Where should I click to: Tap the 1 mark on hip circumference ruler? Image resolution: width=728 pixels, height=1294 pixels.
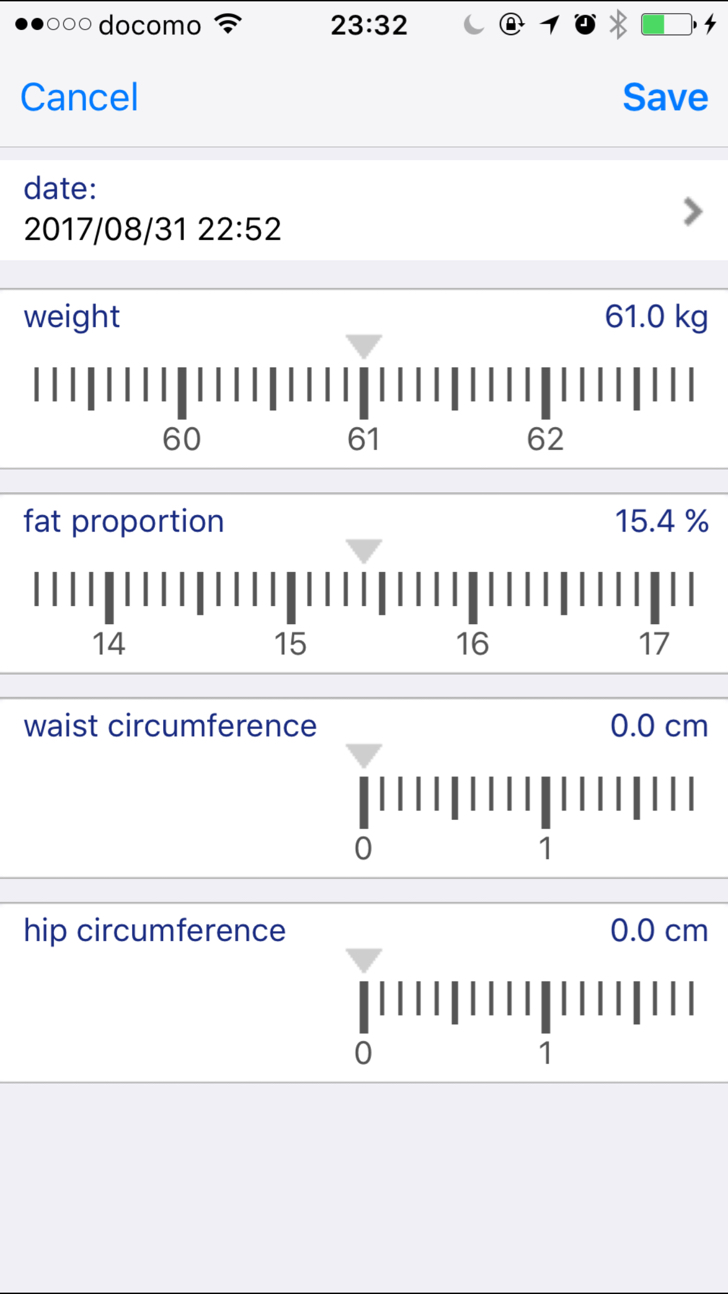point(545,1052)
